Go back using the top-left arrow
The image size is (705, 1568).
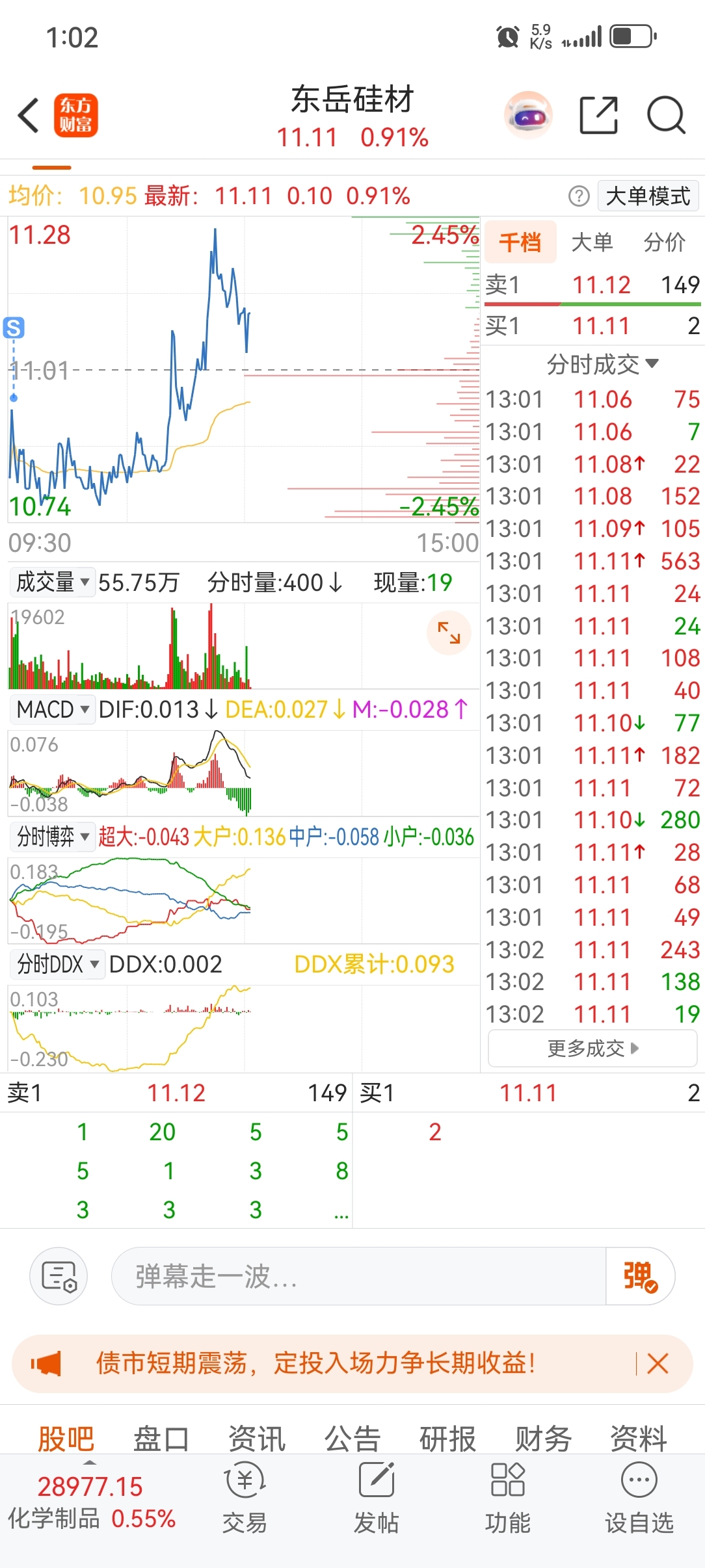click(x=29, y=116)
